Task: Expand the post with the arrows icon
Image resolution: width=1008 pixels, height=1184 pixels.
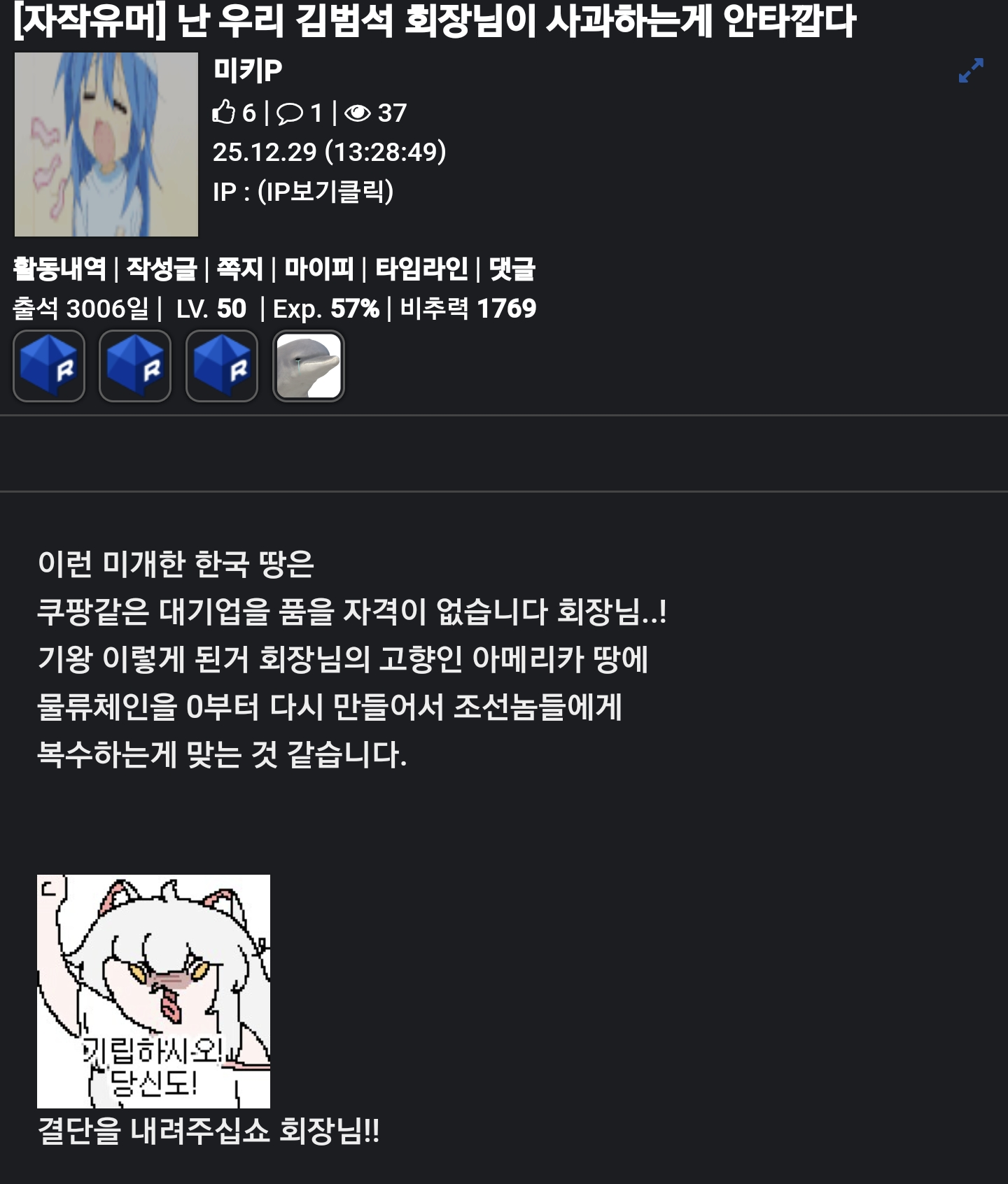Action: tap(971, 70)
